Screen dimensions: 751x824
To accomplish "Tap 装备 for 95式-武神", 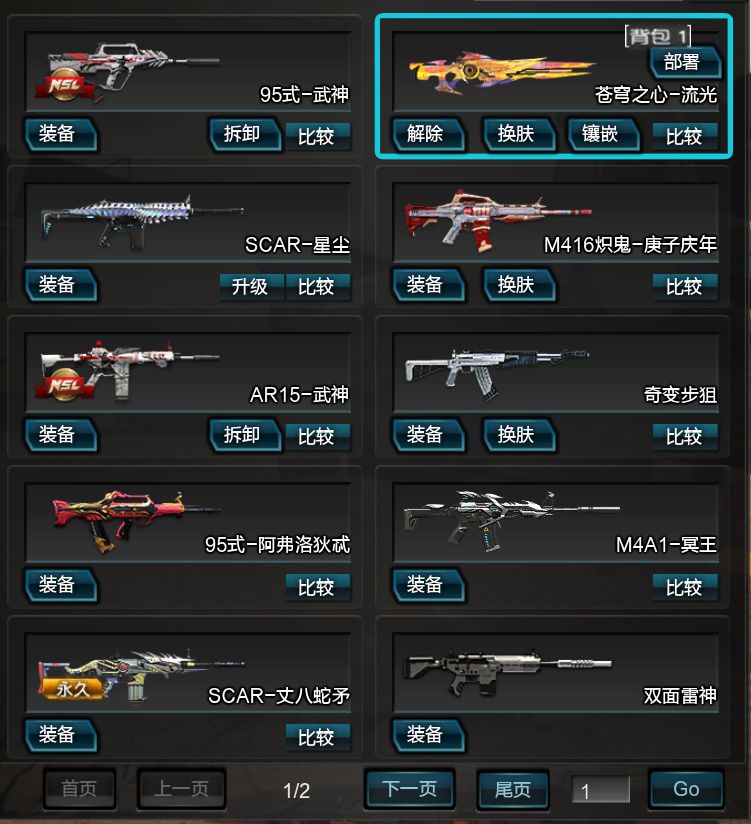I will point(58,134).
